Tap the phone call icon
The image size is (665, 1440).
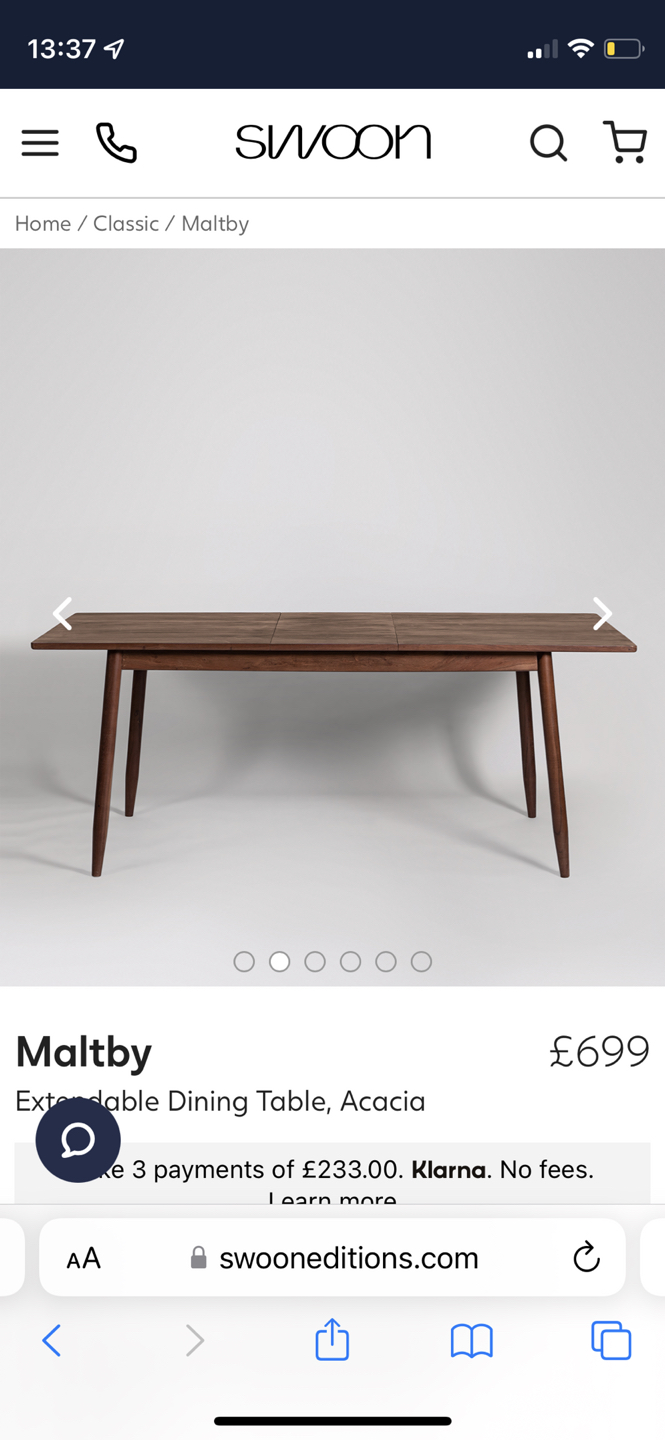(116, 143)
